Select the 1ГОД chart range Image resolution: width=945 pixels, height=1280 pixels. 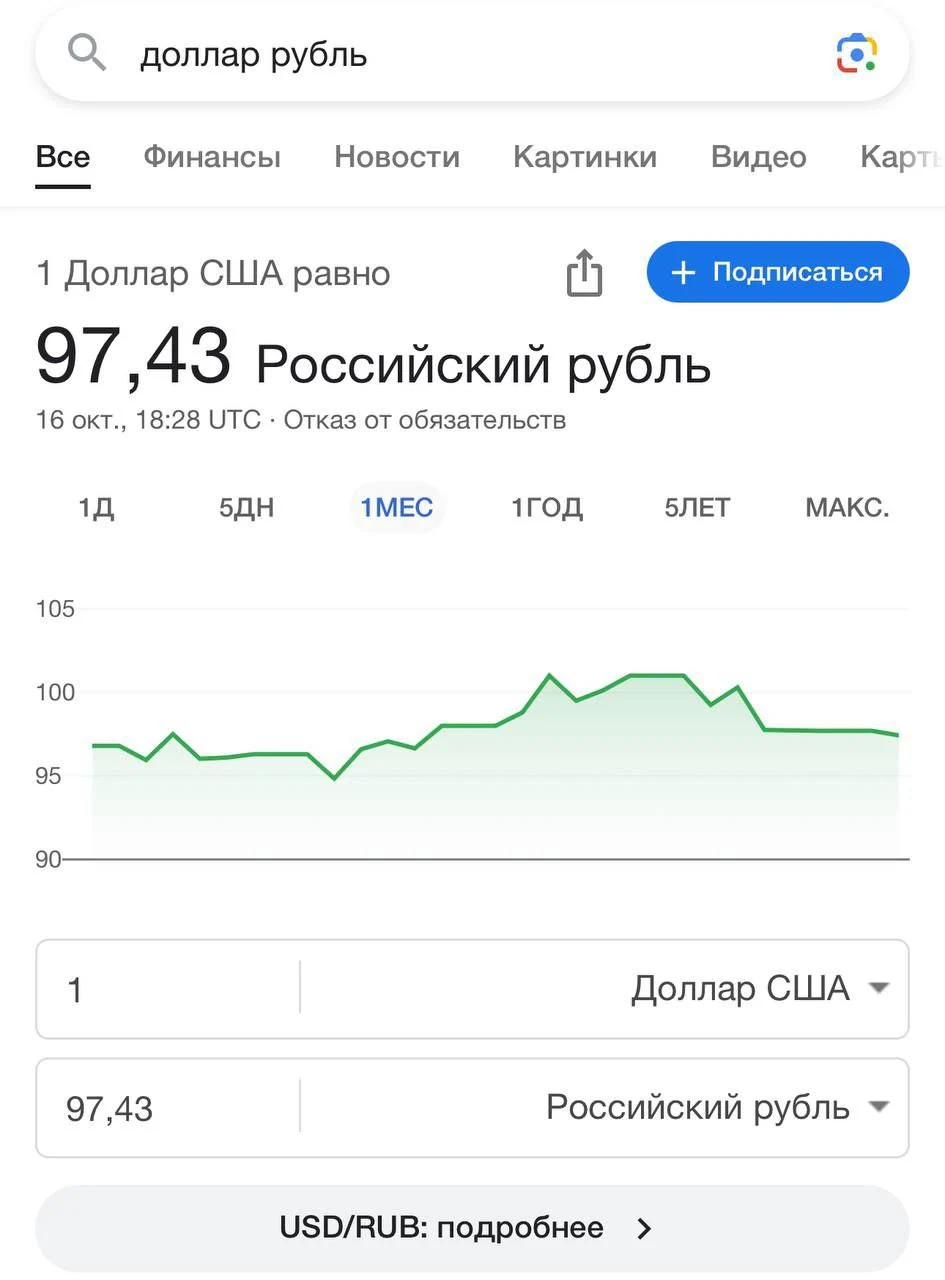pos(547,508)
